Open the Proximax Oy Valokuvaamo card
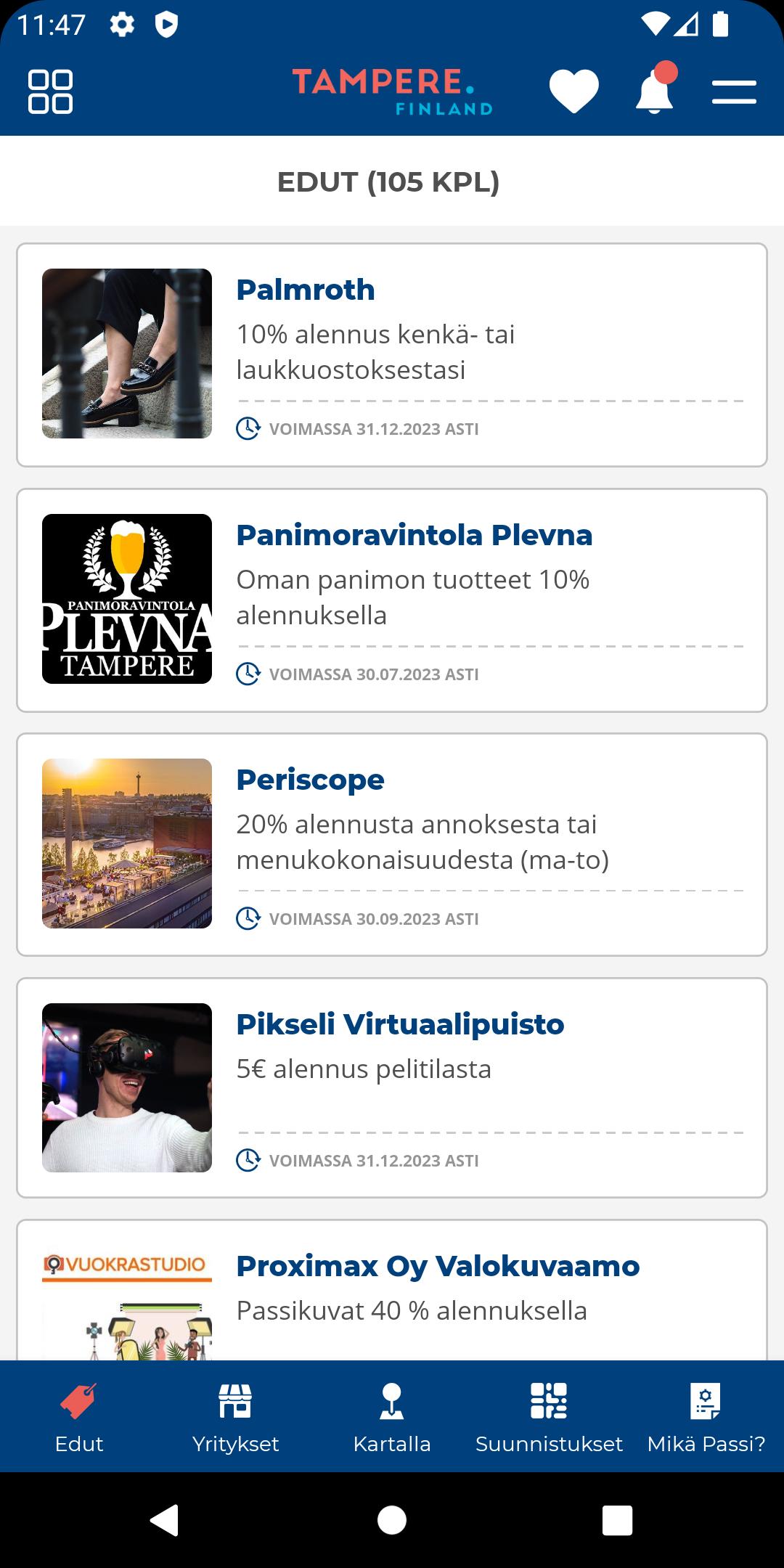 [392, 1290]
